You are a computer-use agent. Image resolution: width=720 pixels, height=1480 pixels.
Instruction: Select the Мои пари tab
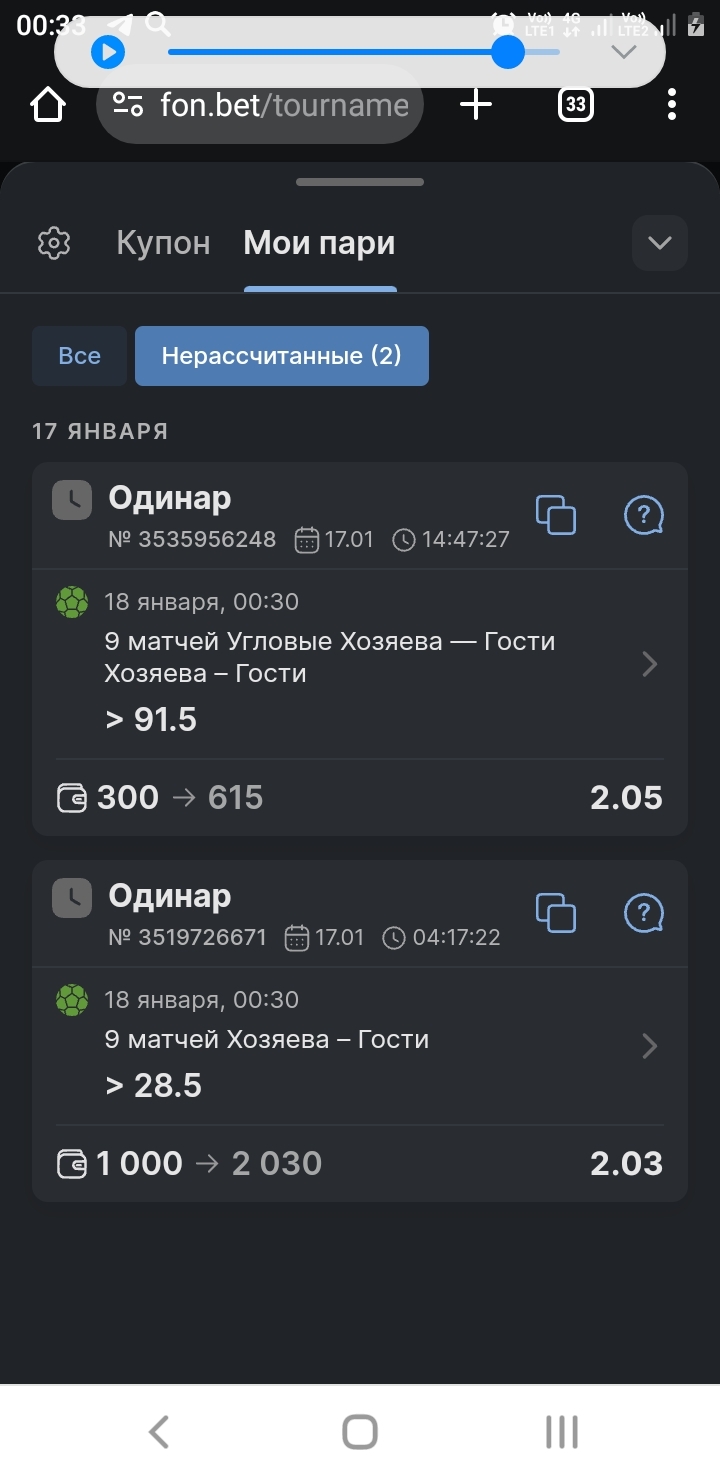pos(319,243)
